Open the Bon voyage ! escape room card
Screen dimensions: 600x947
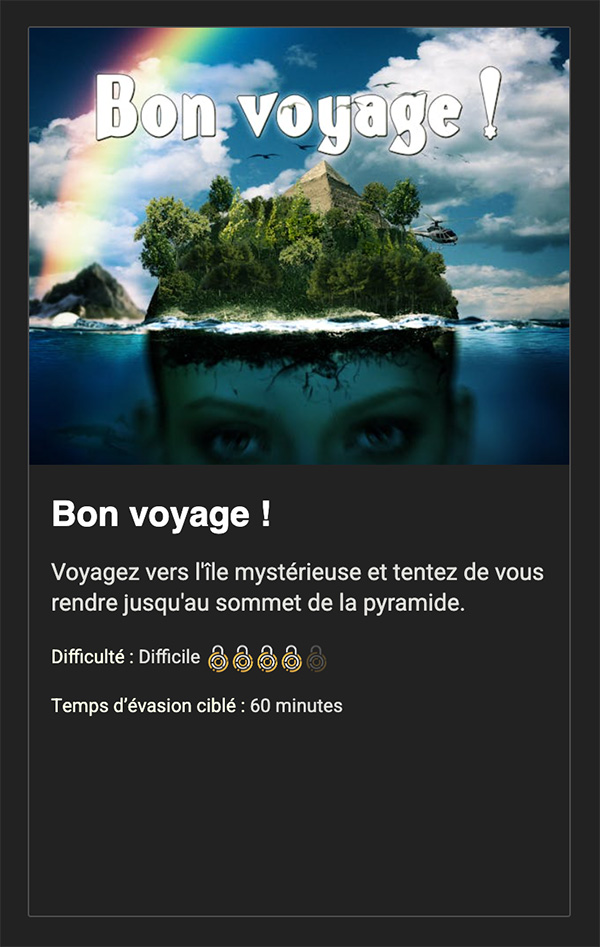(161, 515)
